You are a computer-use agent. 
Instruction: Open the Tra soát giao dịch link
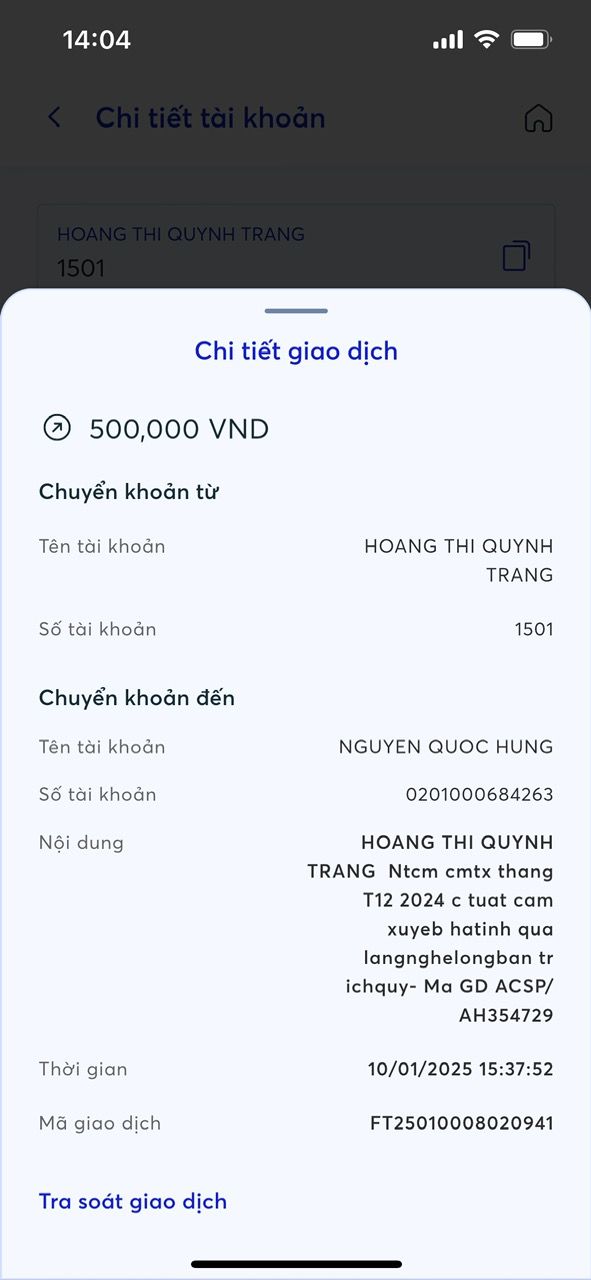click(133, 1201)
